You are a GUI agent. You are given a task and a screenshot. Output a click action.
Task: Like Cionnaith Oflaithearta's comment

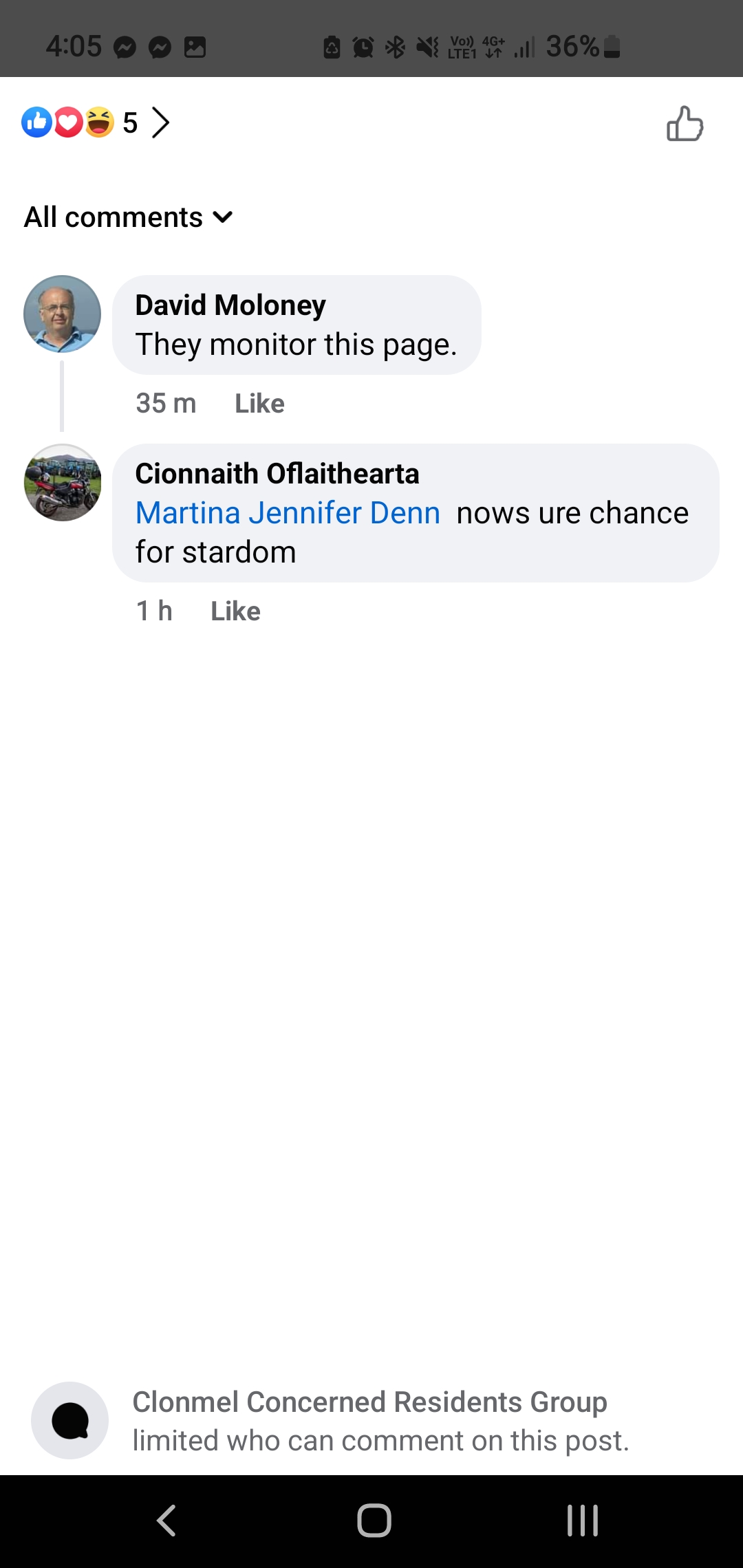point(235,611)
